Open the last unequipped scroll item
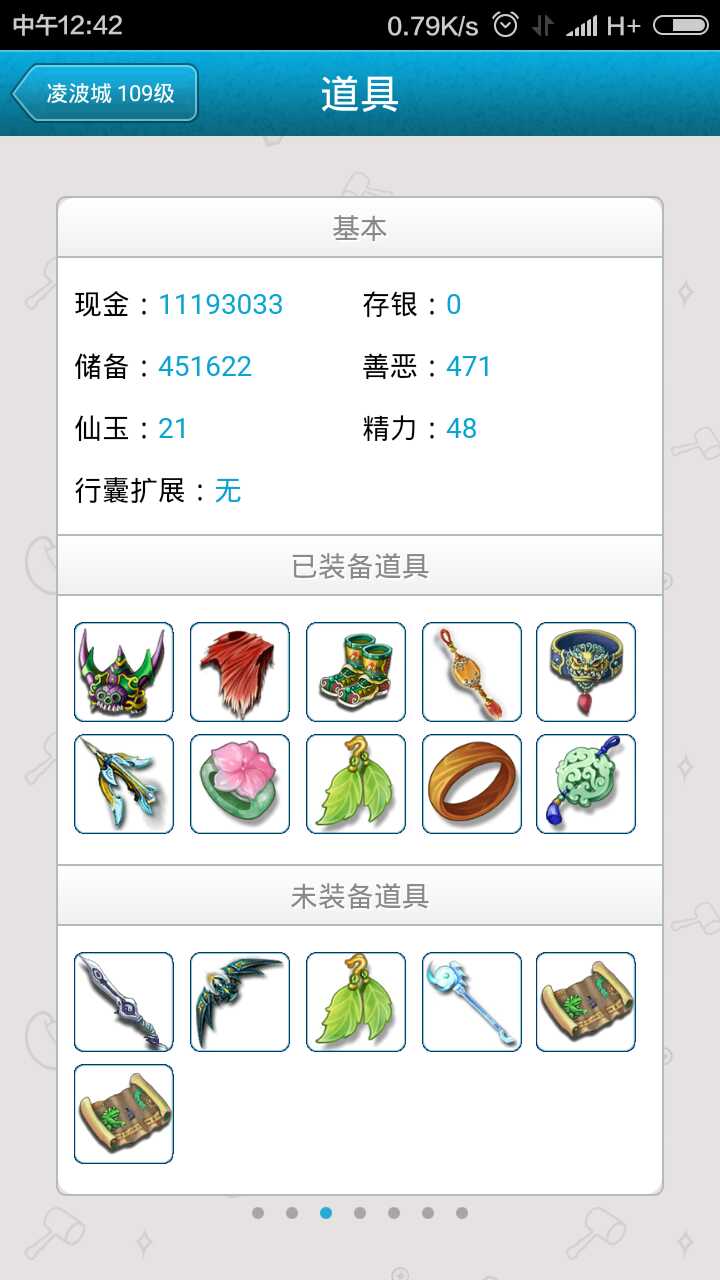 coord(124,1114)
